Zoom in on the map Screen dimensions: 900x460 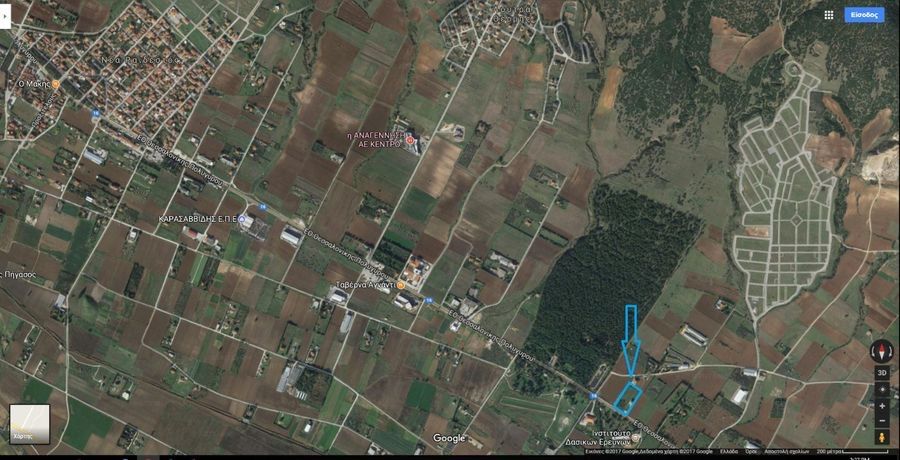point(881,406)
